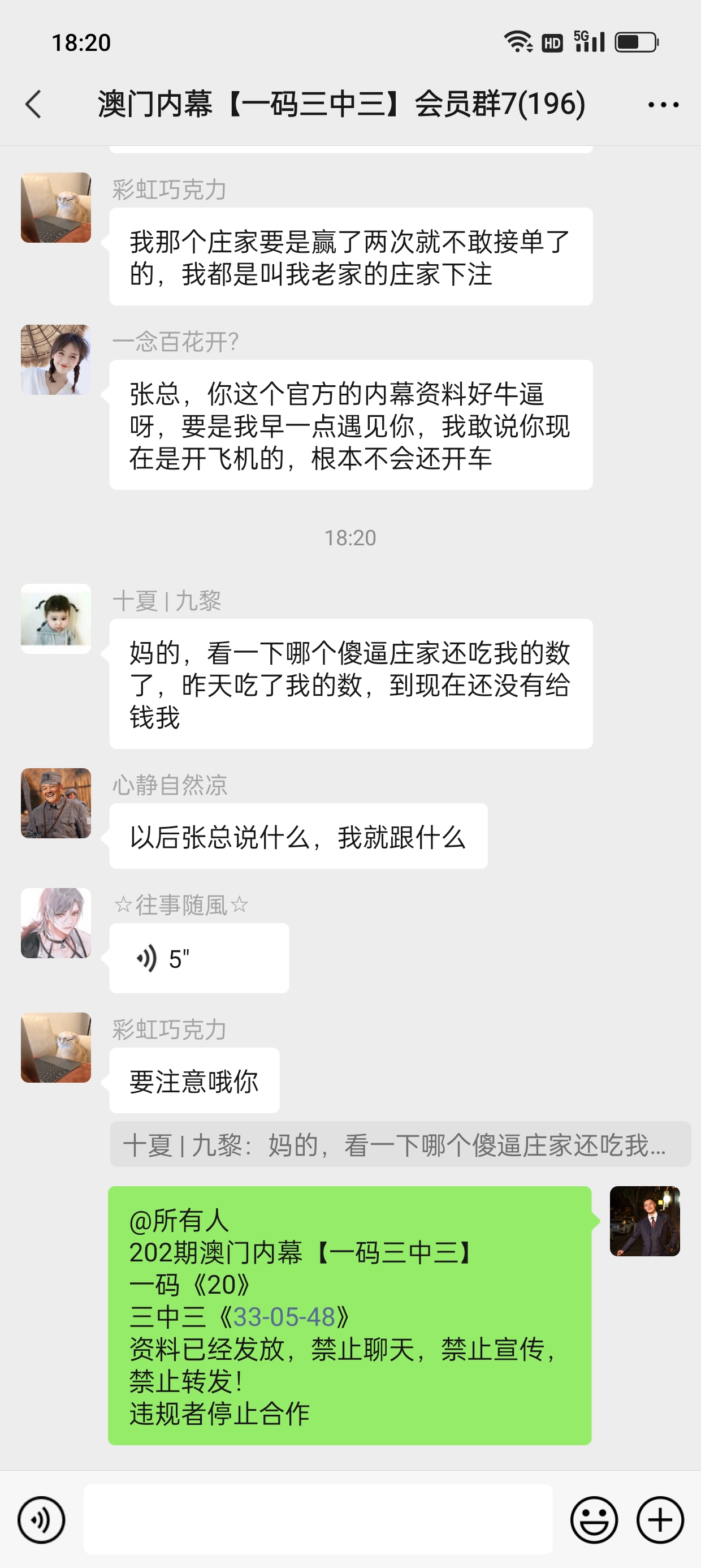This screenshot has width=701, height=1568.
Task: Open the avatar of 一念百花开?
Action: pos(56,360)
